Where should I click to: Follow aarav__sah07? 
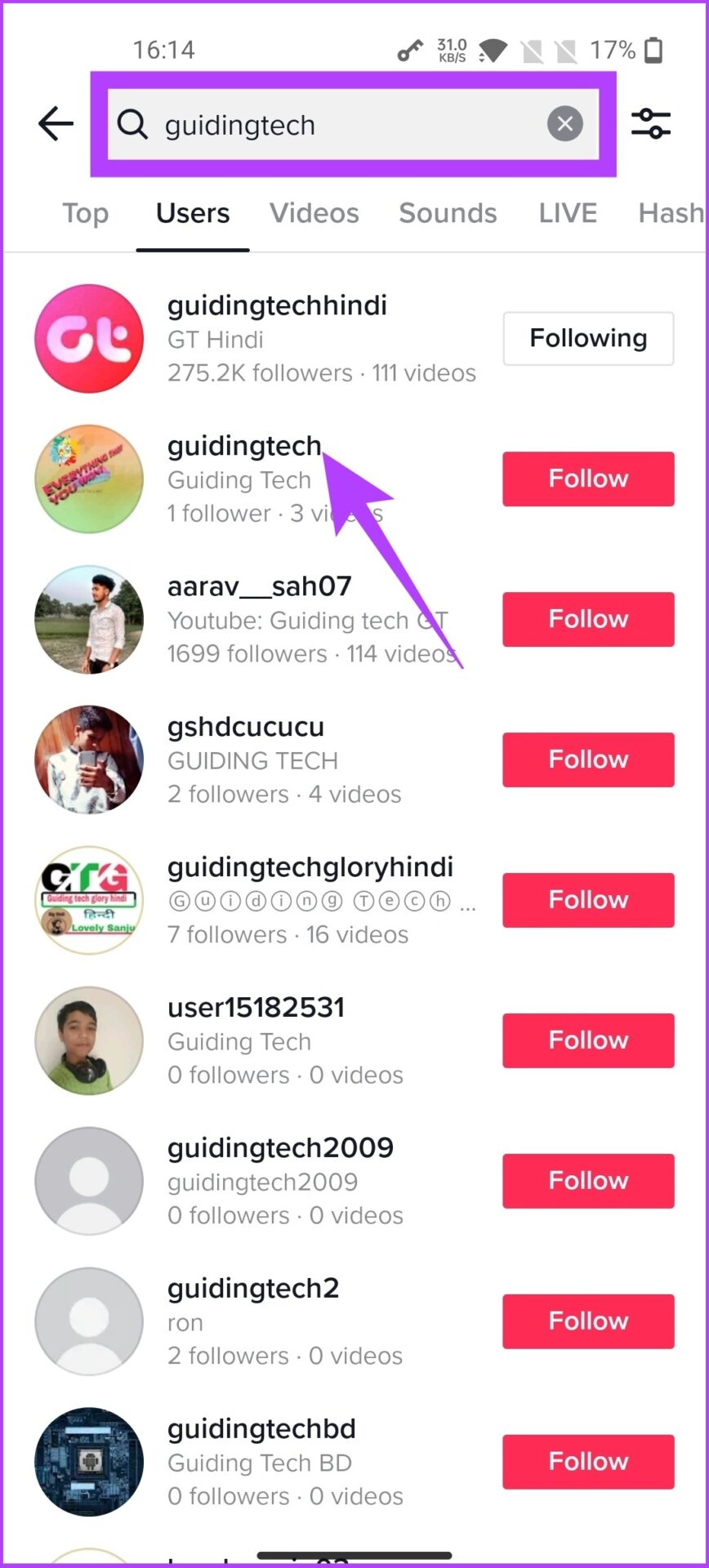pos(588,619)
